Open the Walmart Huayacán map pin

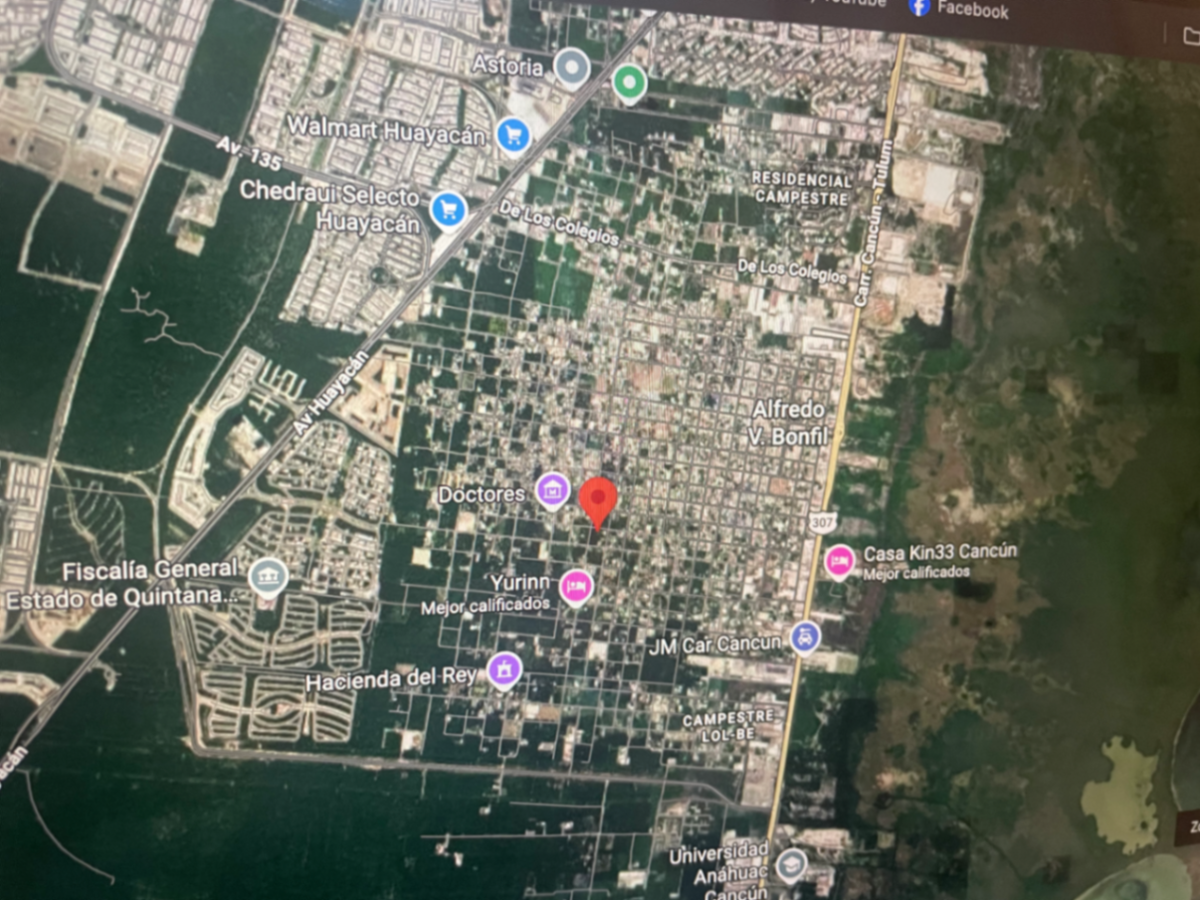coord(513,134)
